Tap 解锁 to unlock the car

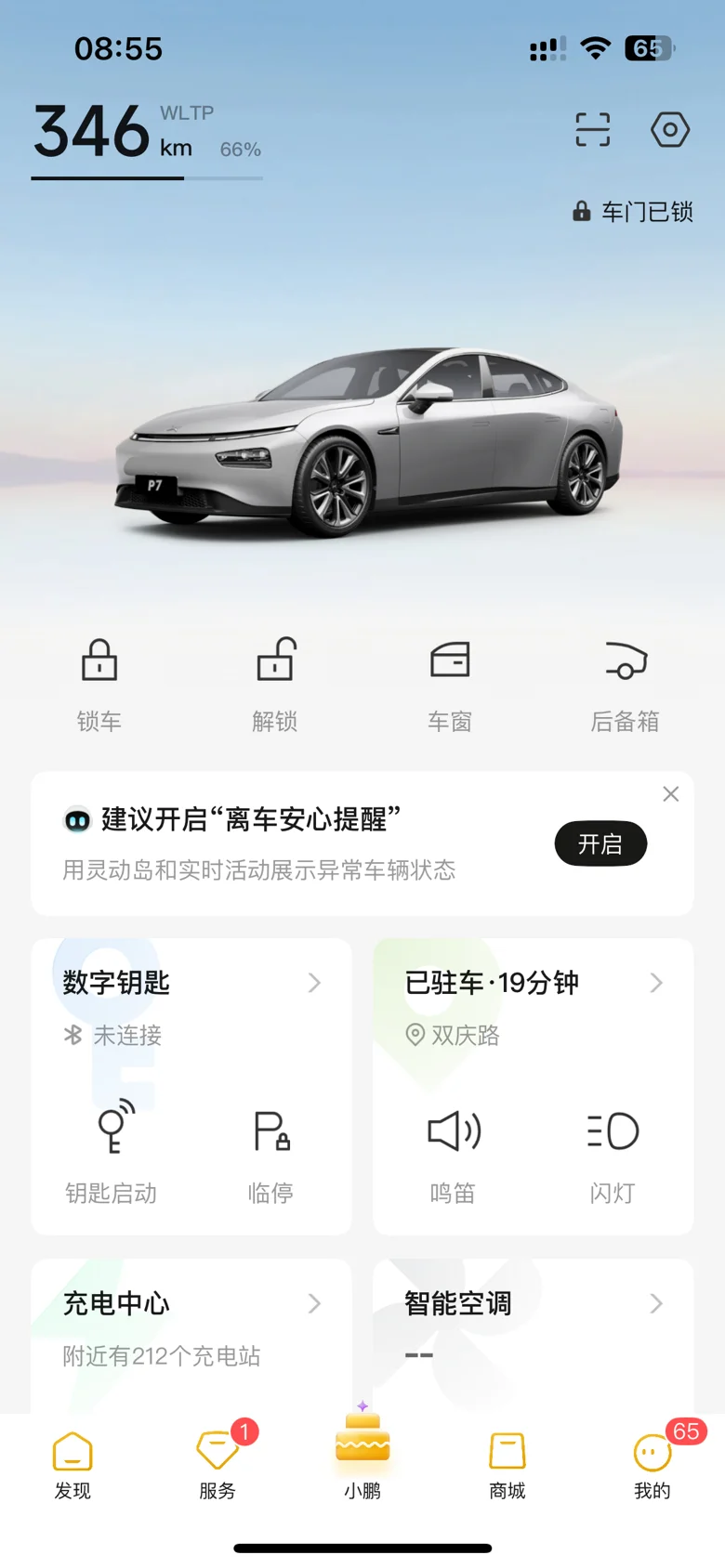tap(275, 683)
